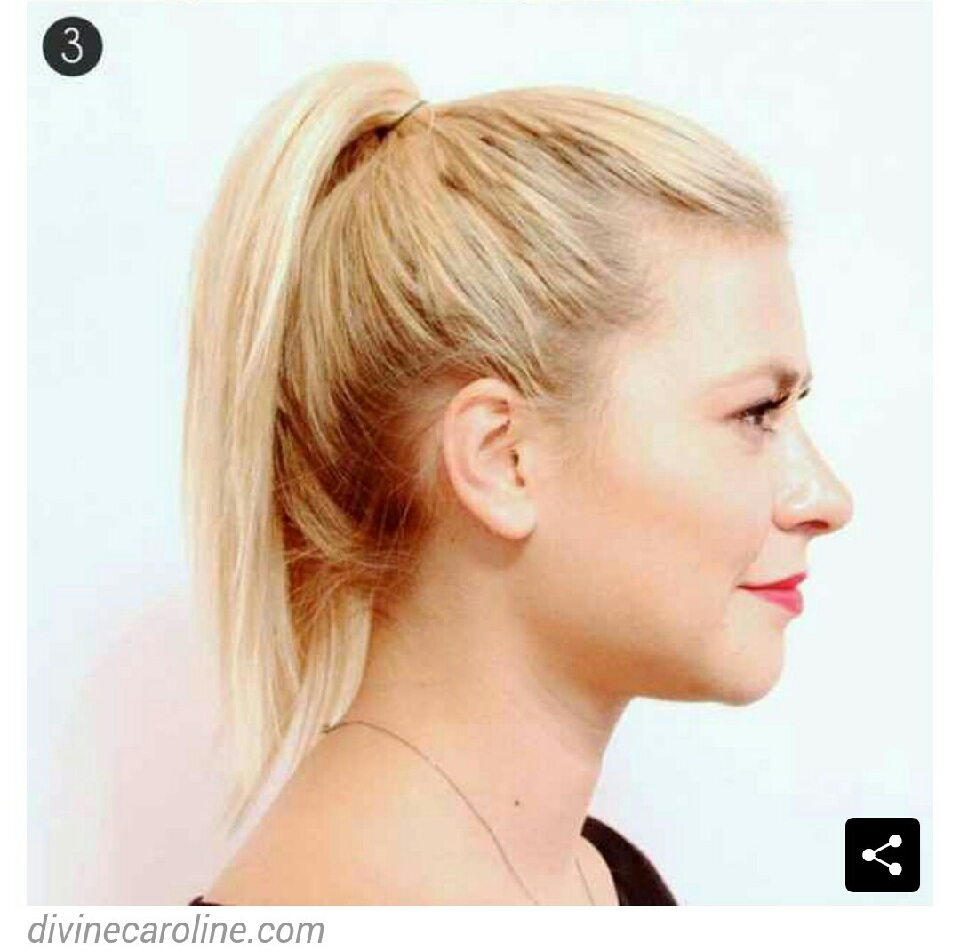Open the step 3 ponytail image
The width and height of the screenshot is (960, 951).
[480, 450]
